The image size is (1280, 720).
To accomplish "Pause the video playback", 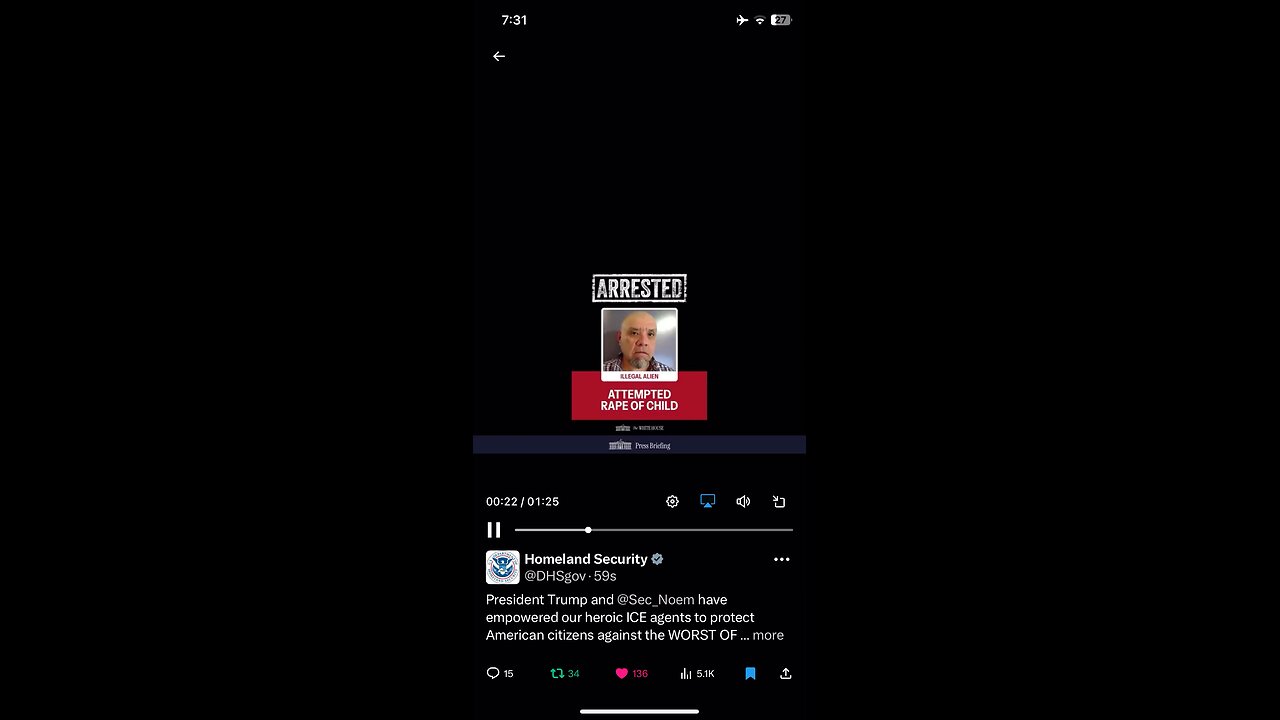I will point(494,530).
